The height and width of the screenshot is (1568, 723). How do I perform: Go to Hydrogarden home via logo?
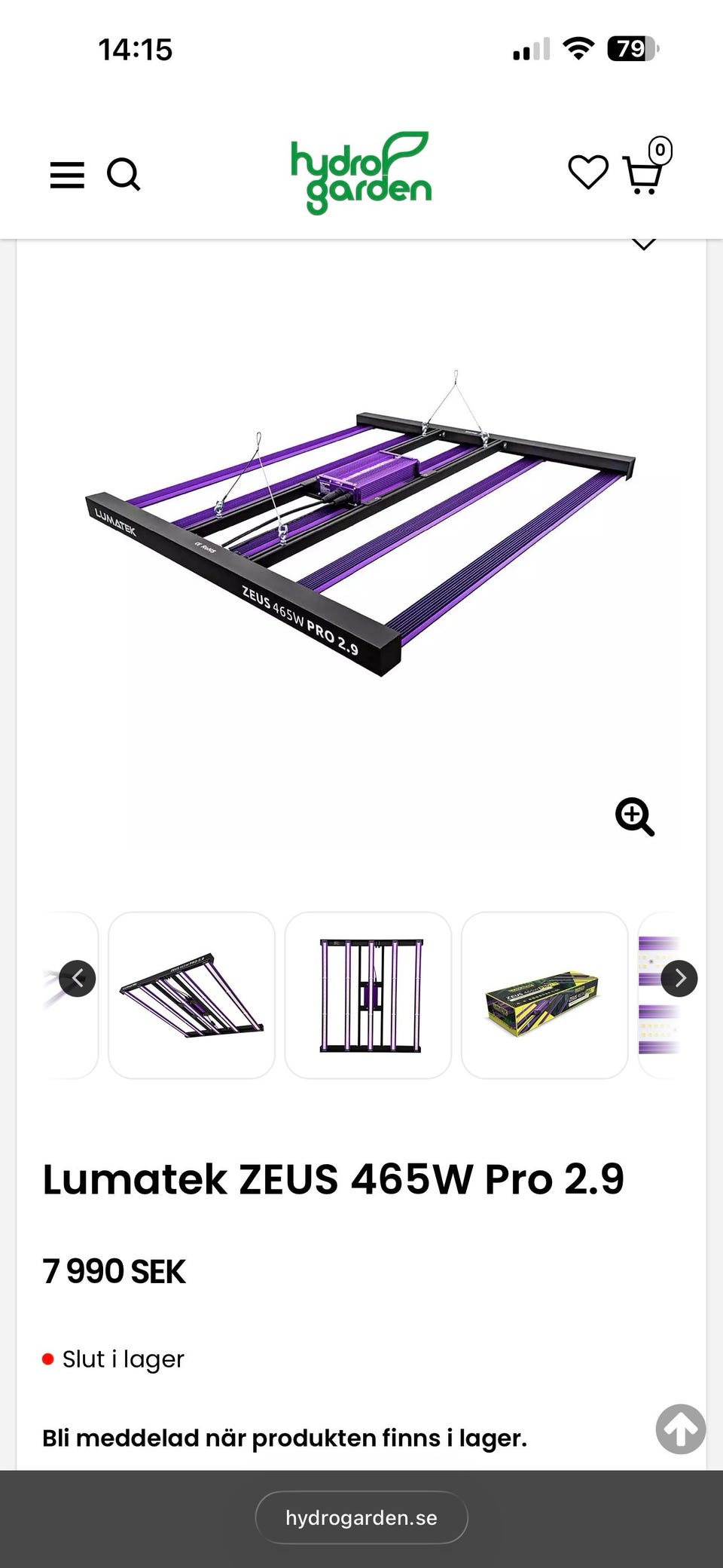(x=361, y=173)
